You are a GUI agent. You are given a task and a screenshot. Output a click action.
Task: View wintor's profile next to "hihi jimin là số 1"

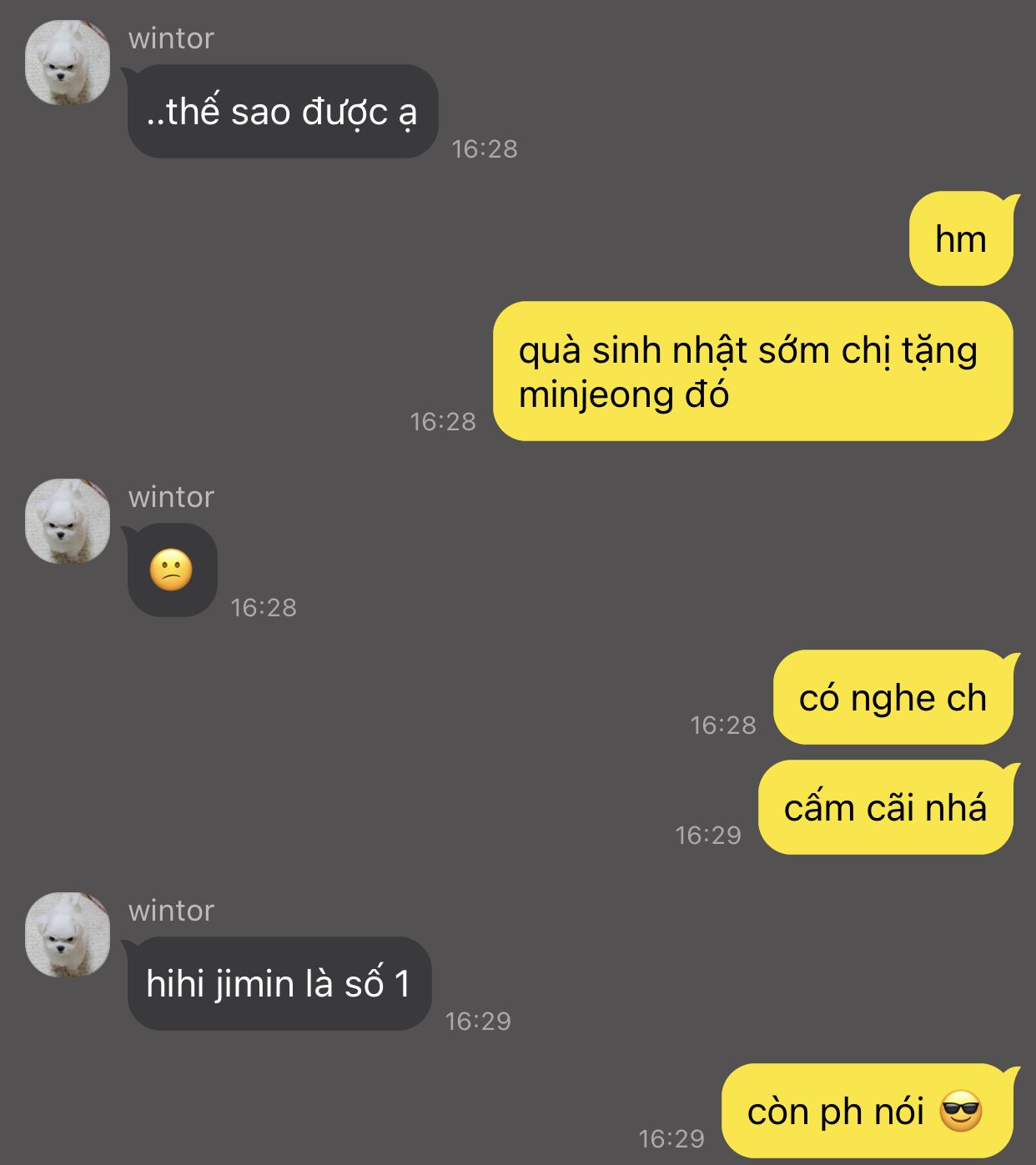(x=68, y=935)
